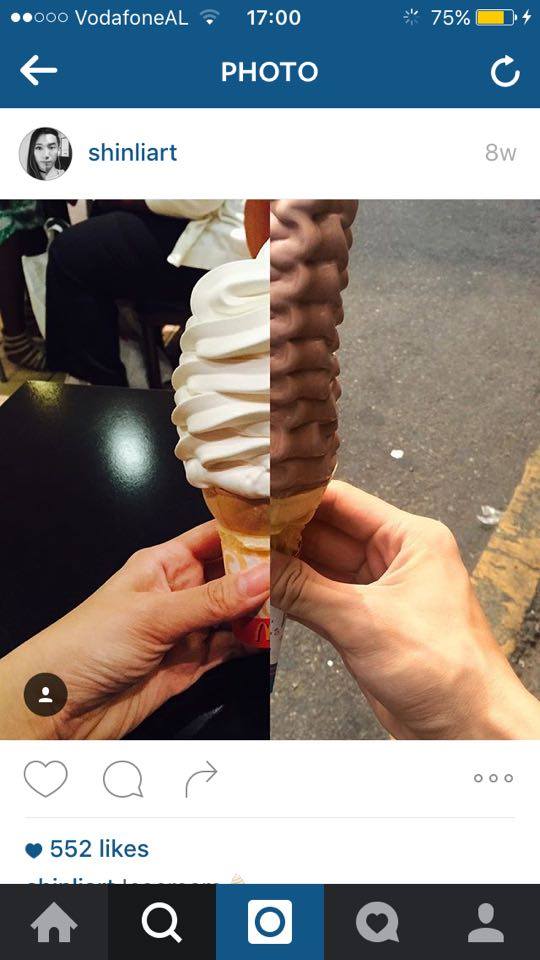Like this photo with the heart icon
This screenshot has height=960, width=540.
pyautogui.click(x=45, y=778)
